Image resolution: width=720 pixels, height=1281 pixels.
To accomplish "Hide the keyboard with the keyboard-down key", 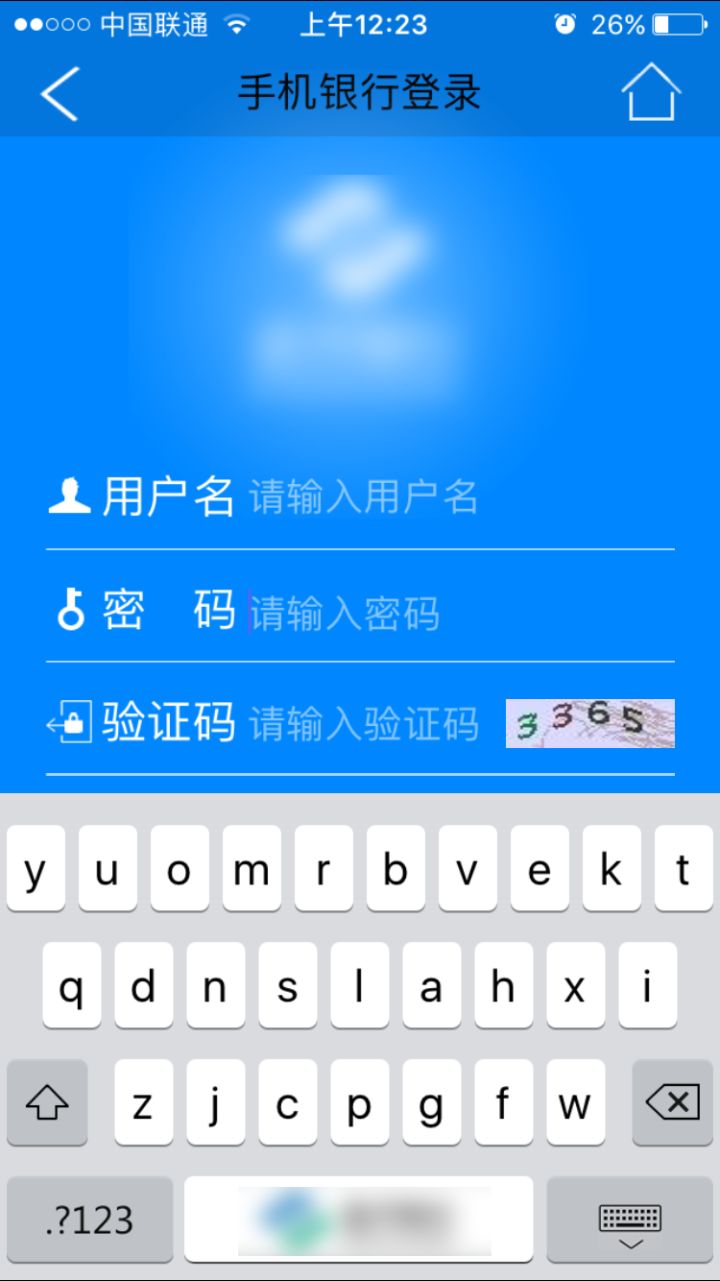I will click(x=630, y=1220).
